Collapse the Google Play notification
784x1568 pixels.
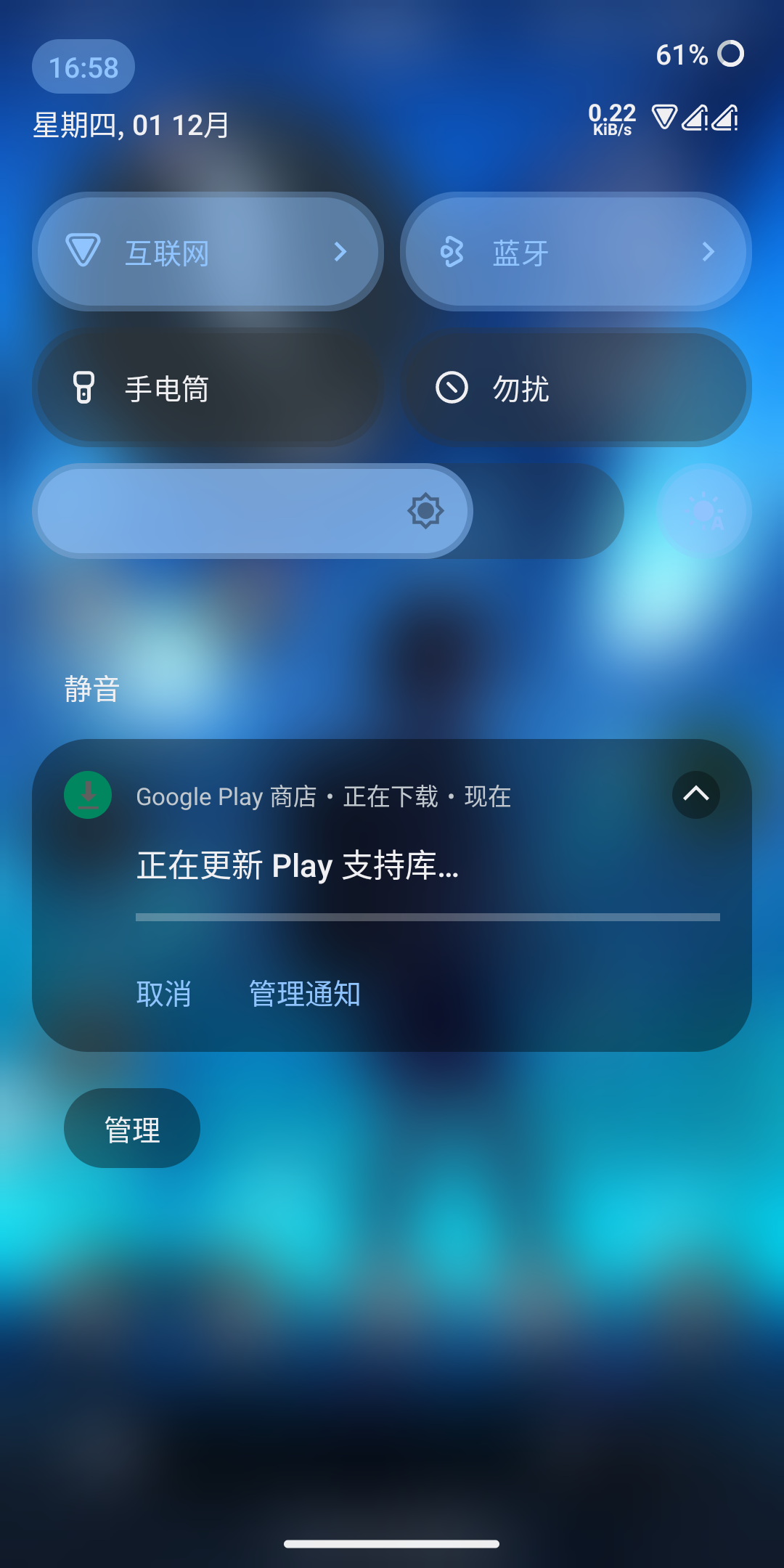click(695, 794)
